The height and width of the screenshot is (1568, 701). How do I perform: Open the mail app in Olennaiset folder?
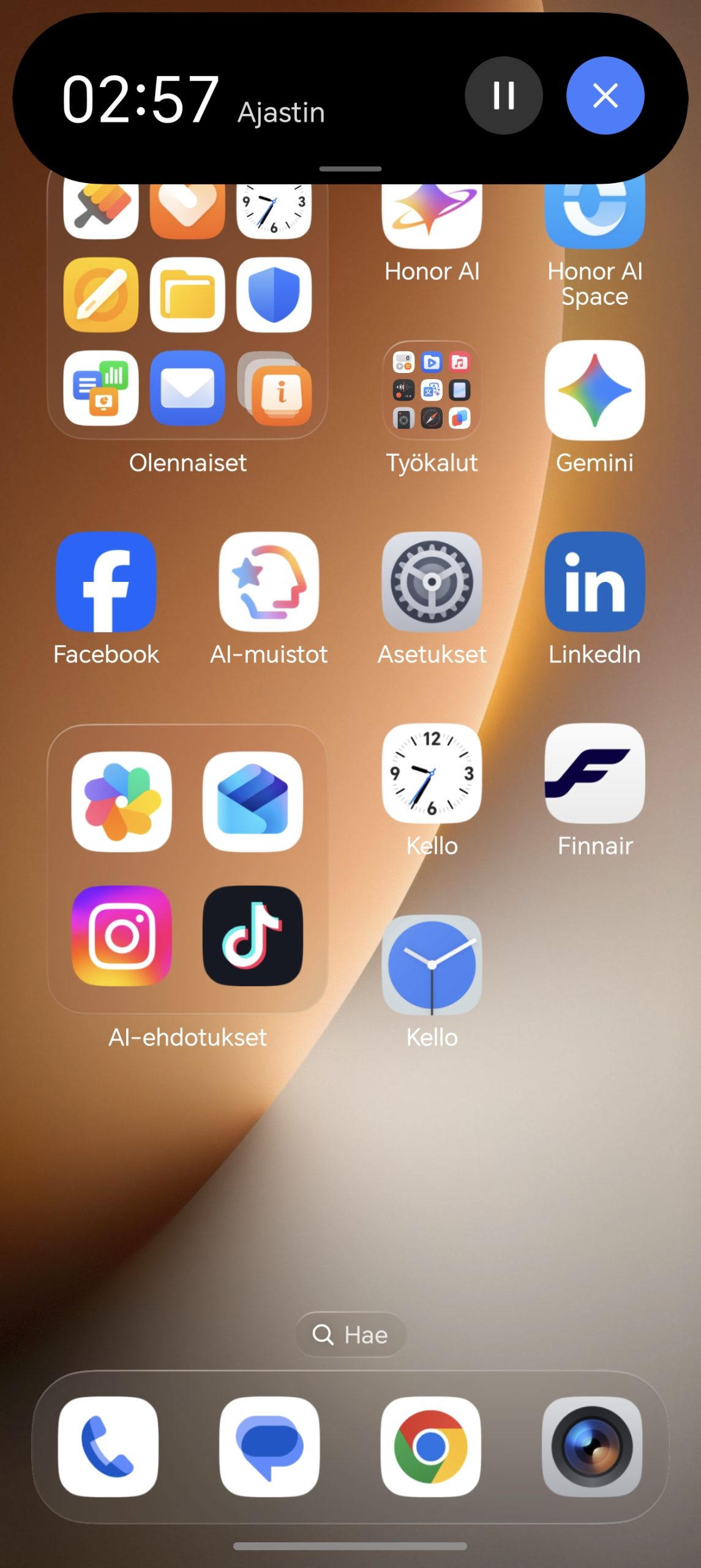[187, 388]
